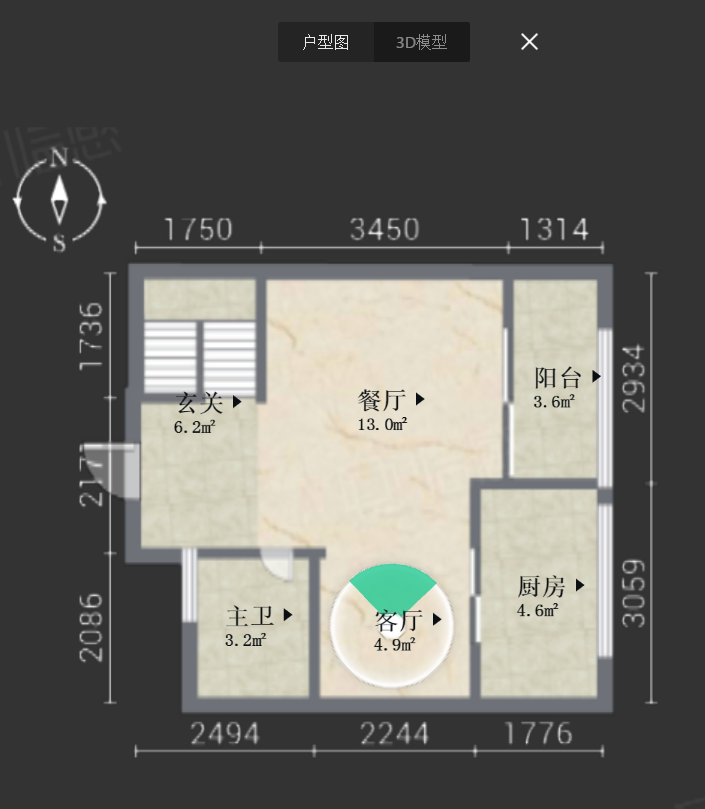
Task: Open the 主卫 room view
Action: click(x=259, y=615)
